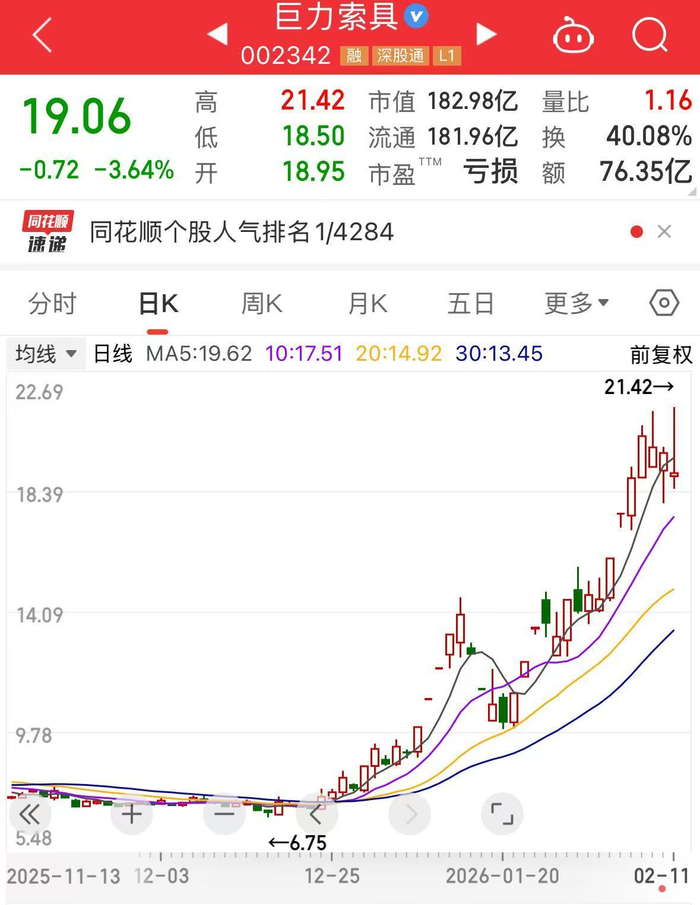The image size is (700, 905).
Task: Open the 均线 indicator dropdown
Action: click(45, 353)
